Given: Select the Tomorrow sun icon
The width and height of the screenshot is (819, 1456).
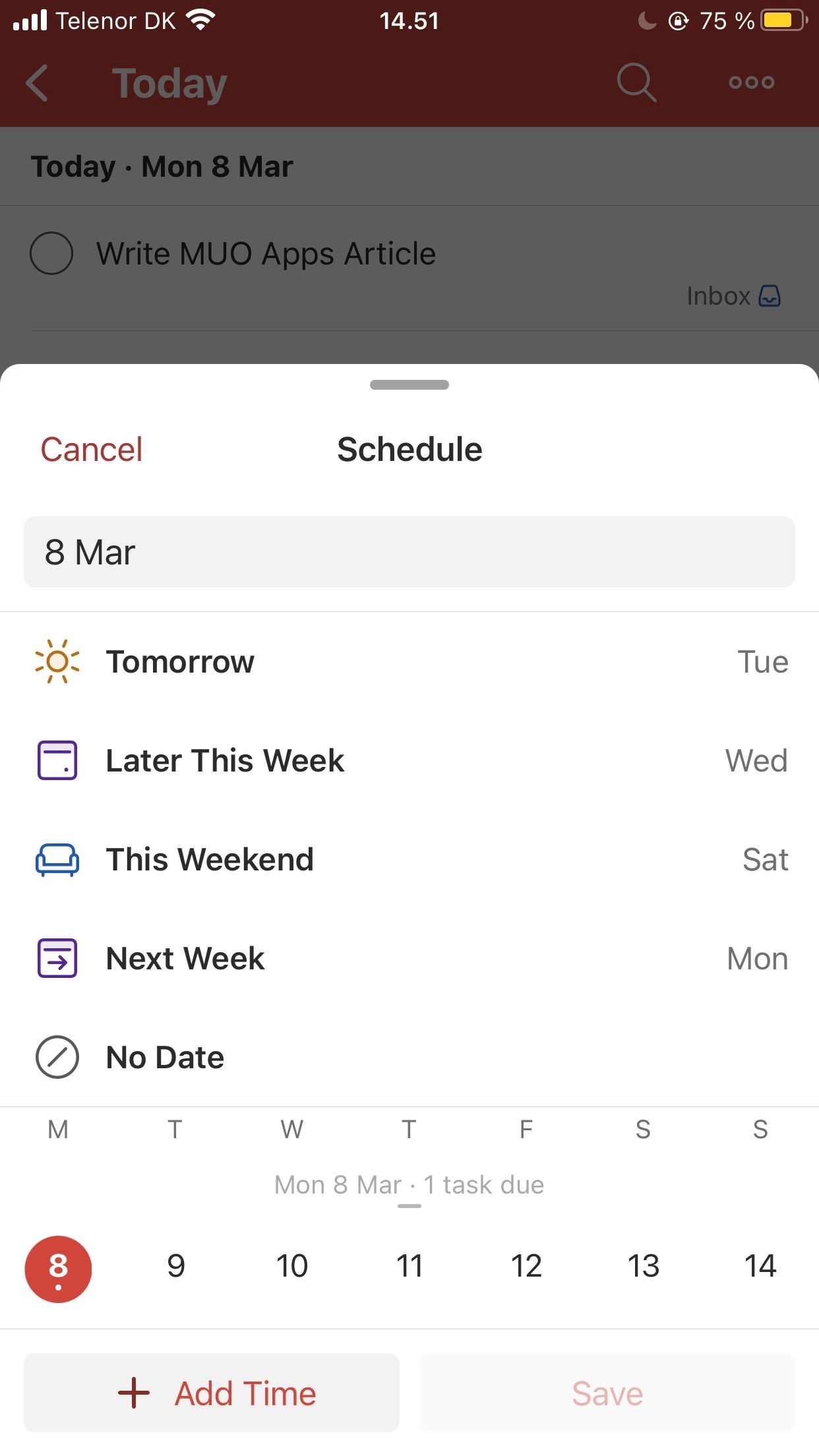Looking at the screenshot, I should [57, 662].
